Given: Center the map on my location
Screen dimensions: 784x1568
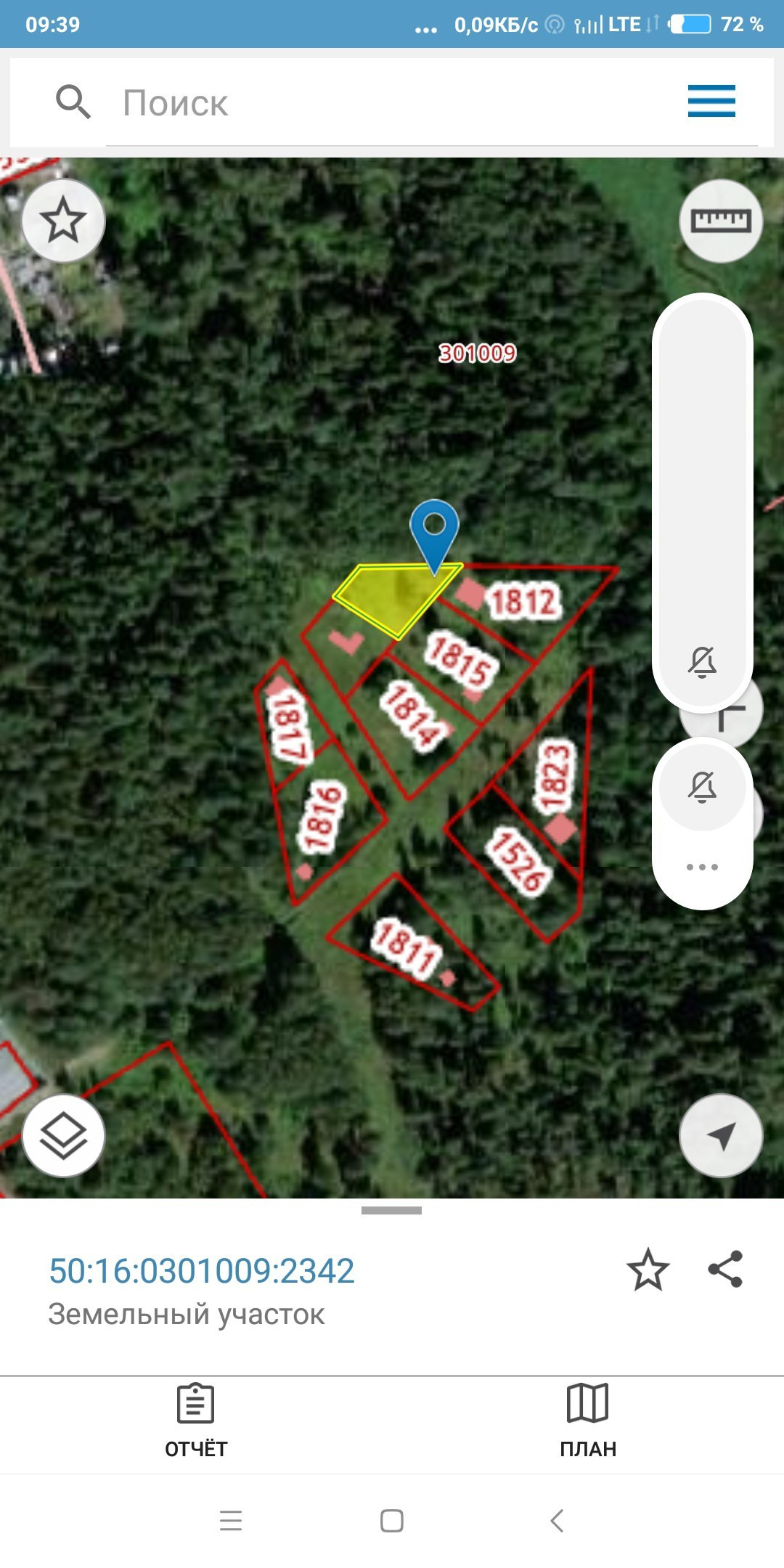Looking at the screenshot, I should (x=720, y=1136).
